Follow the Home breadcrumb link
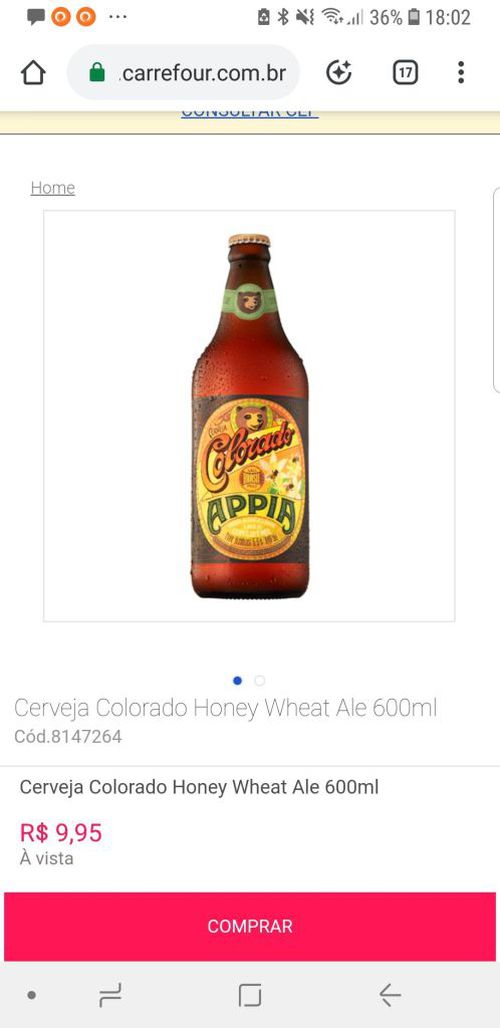500x1028 pixels. tap(52, 188)
